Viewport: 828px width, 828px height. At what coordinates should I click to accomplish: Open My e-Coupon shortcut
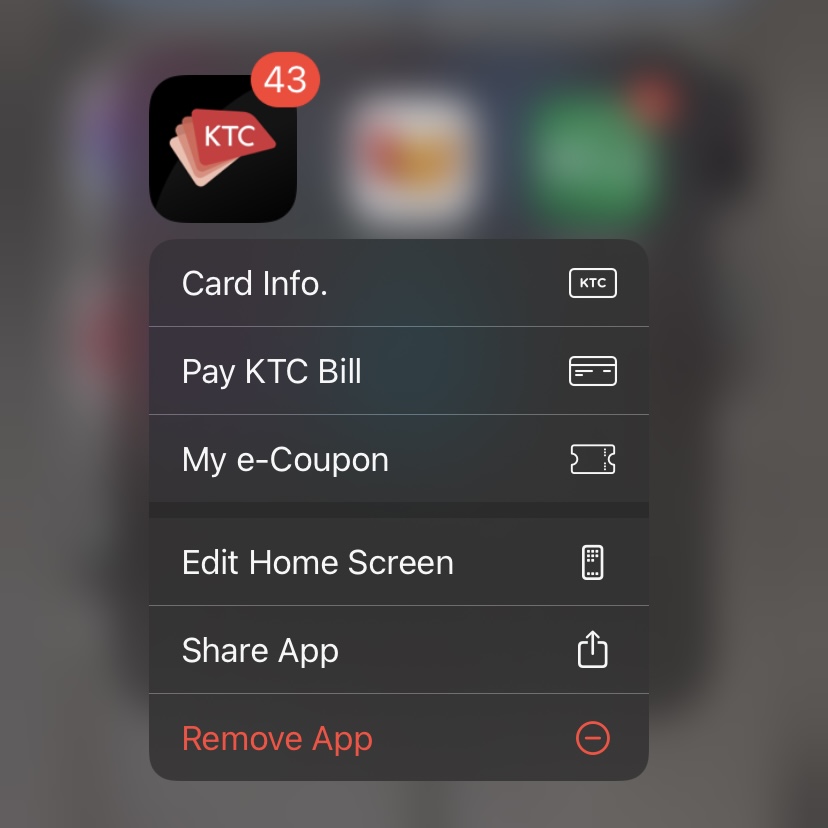pyautogui.click(x=398, y=459)
